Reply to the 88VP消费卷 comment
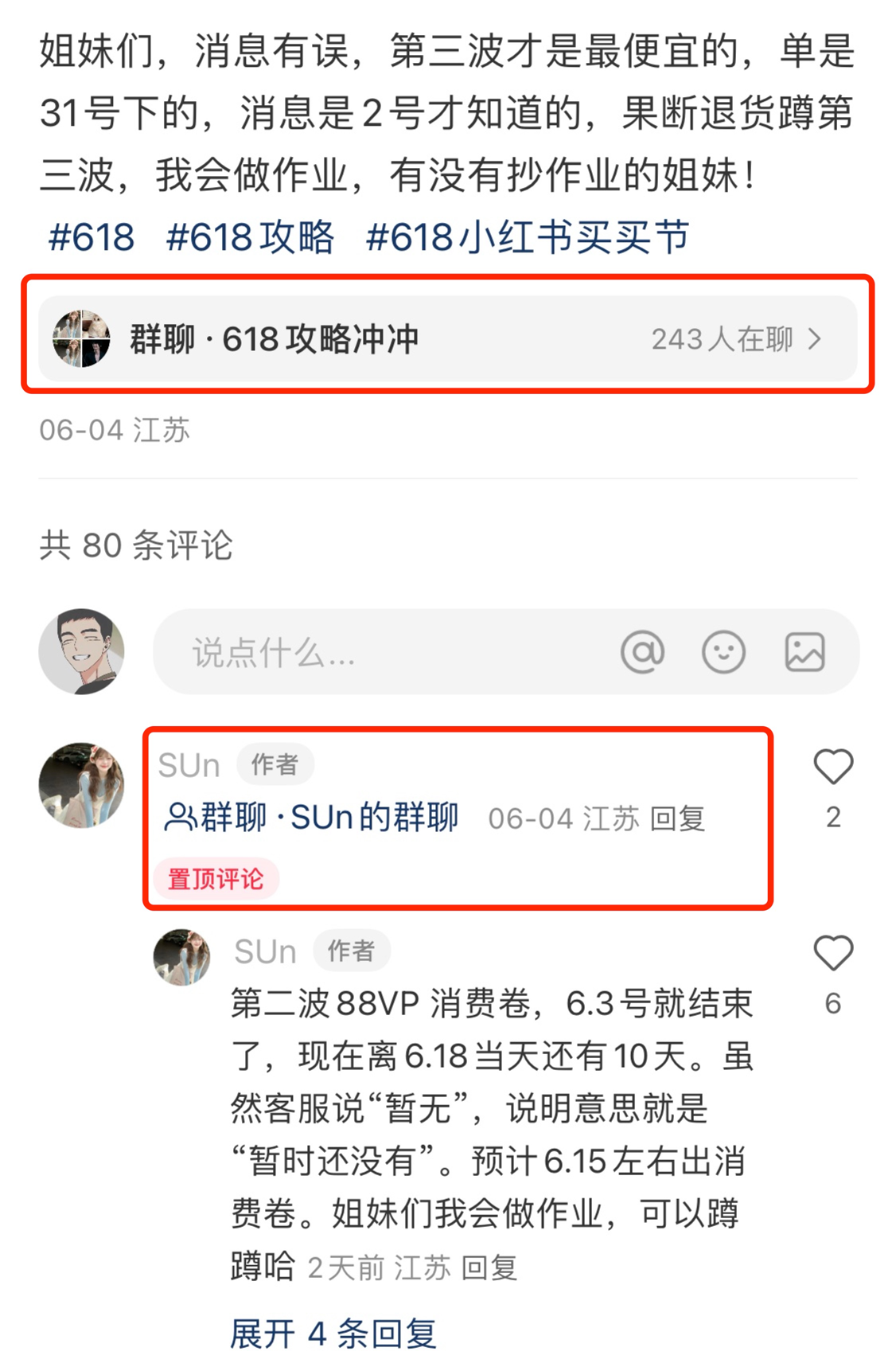Image resolution: width=896 pixels, height=1371 pixels. point(489,1267)
